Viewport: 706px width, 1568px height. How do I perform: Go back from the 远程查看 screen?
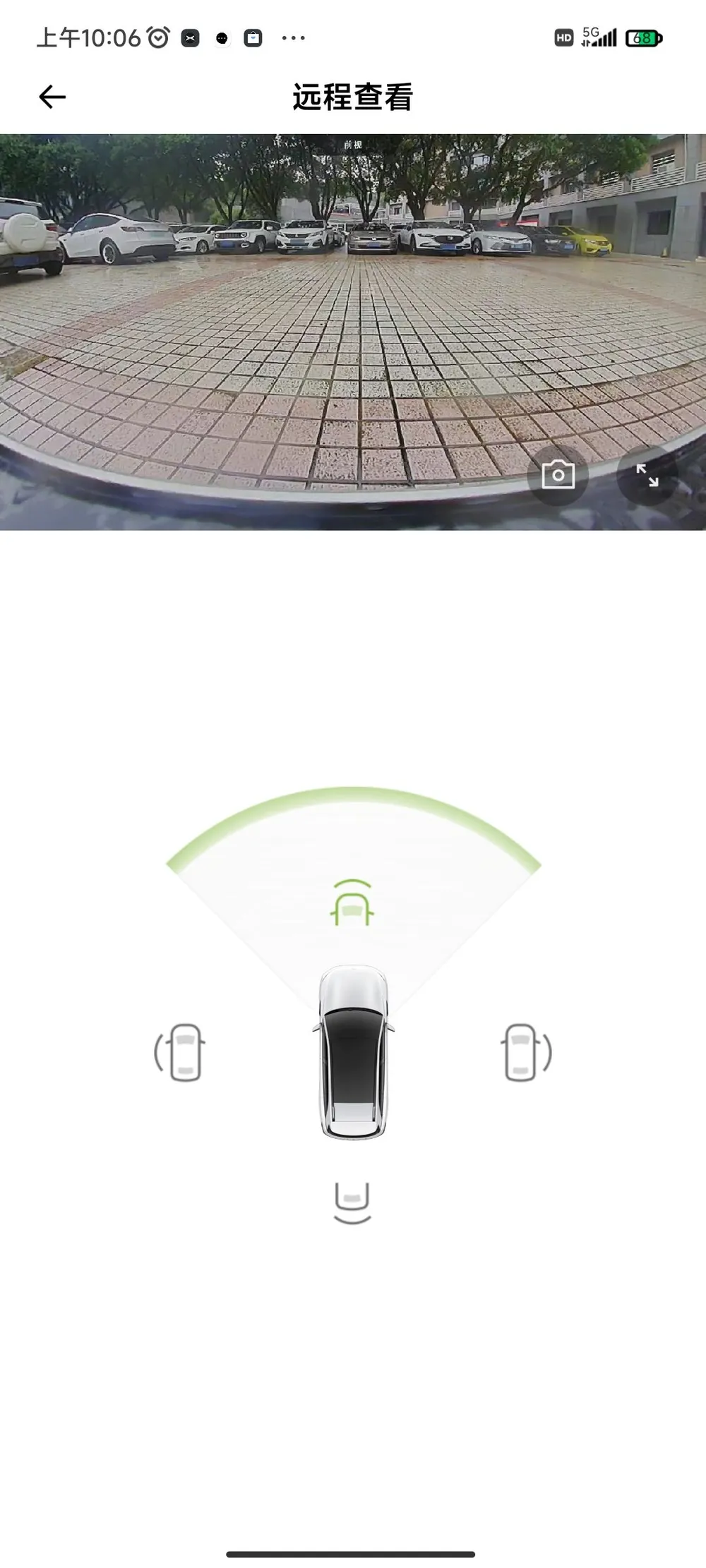pos(52,97)
